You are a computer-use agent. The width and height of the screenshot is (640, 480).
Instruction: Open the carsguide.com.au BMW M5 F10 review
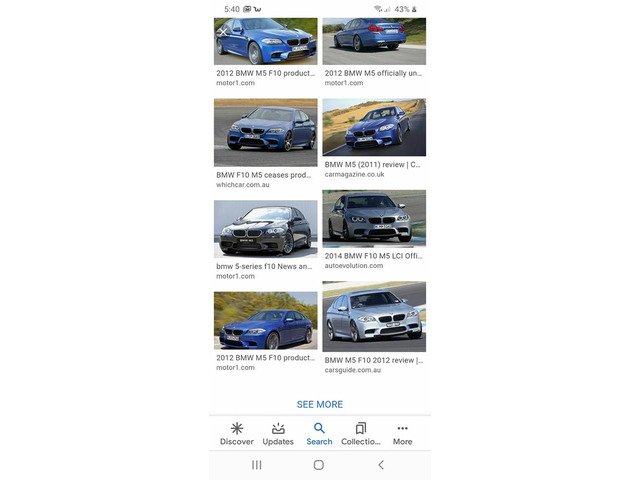click(x=374, y=316)
